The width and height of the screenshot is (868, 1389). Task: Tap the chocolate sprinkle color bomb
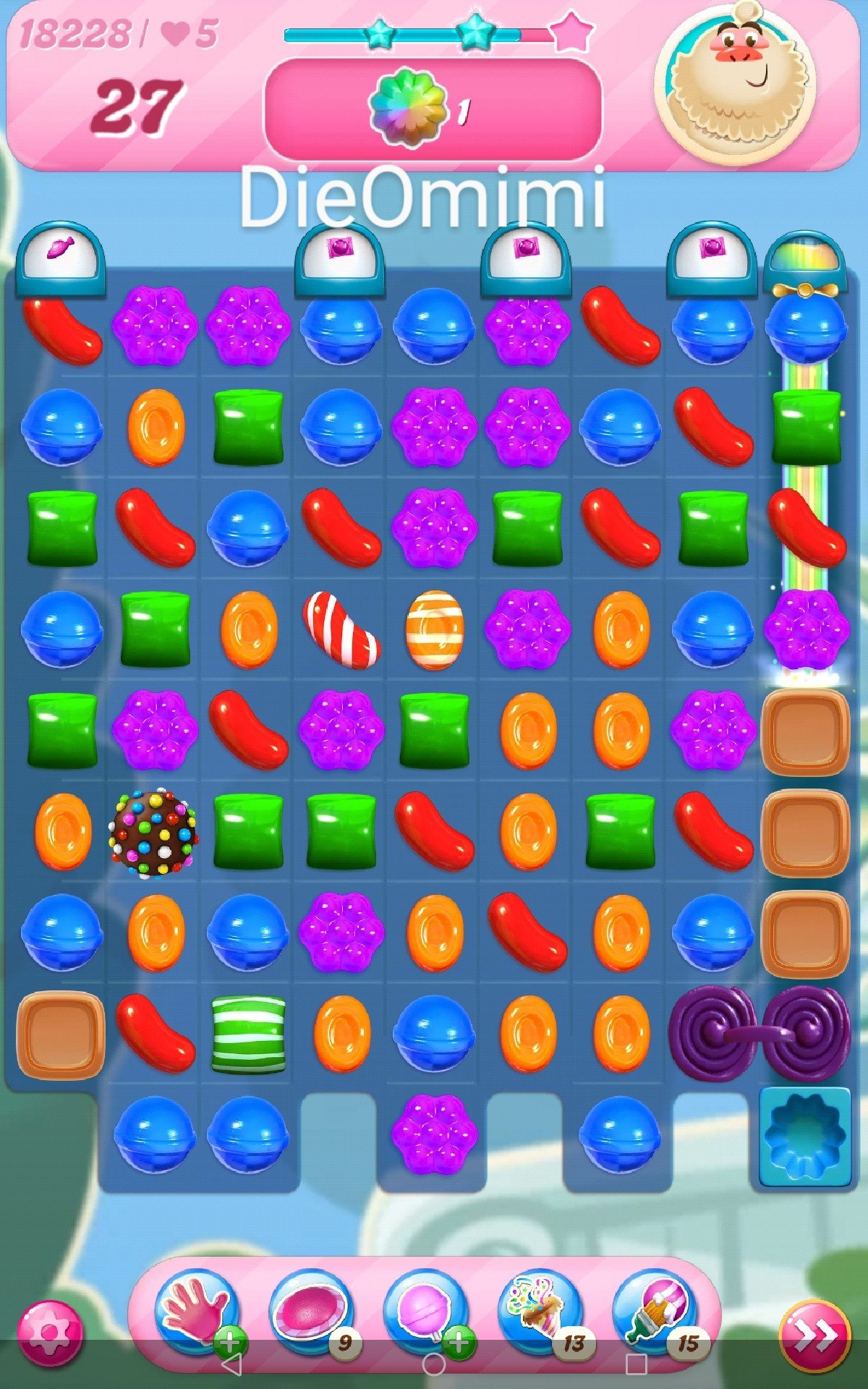pos(153,832)
